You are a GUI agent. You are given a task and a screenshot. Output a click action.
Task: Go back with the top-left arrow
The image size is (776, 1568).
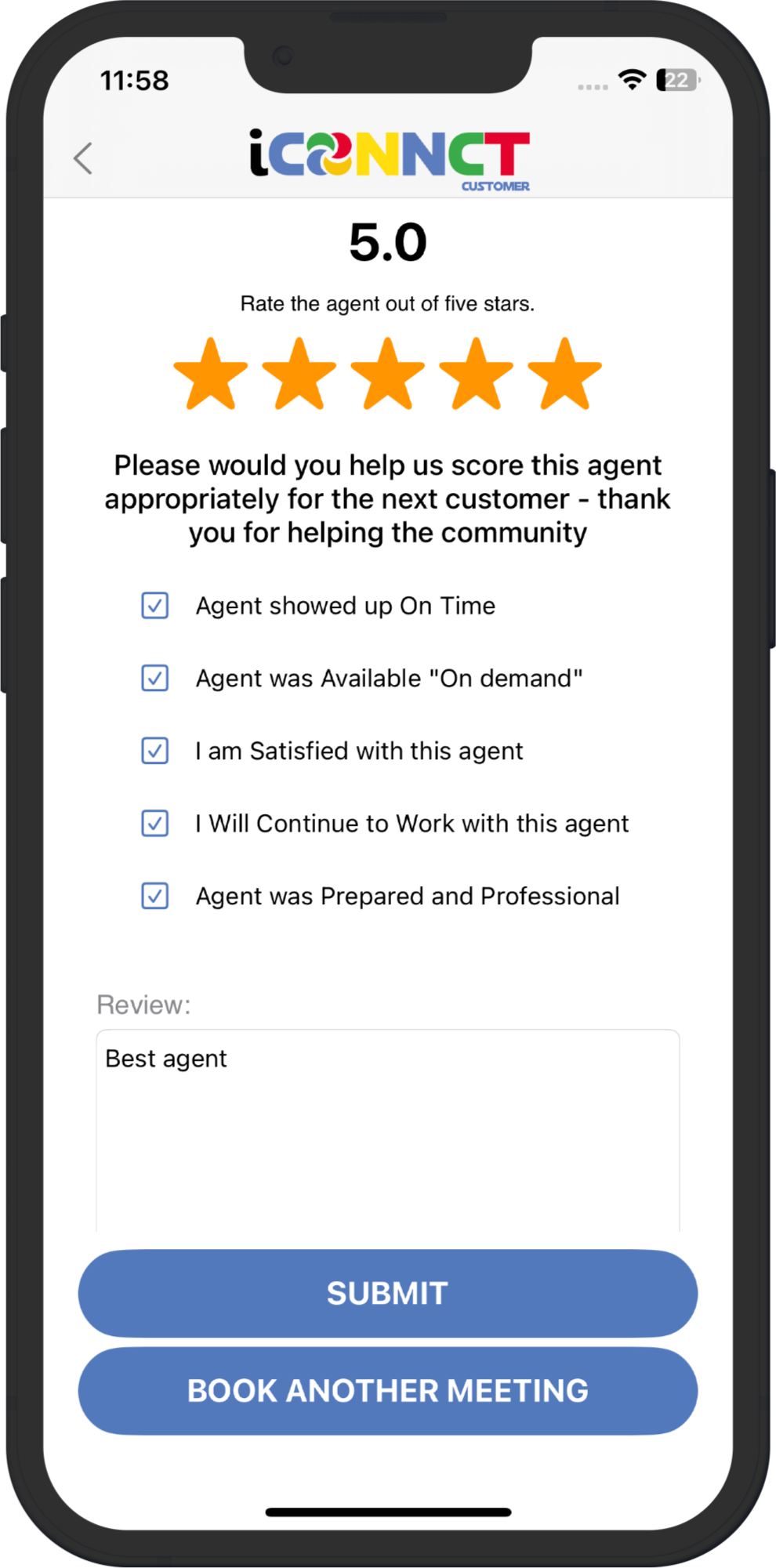click(83, 158)
